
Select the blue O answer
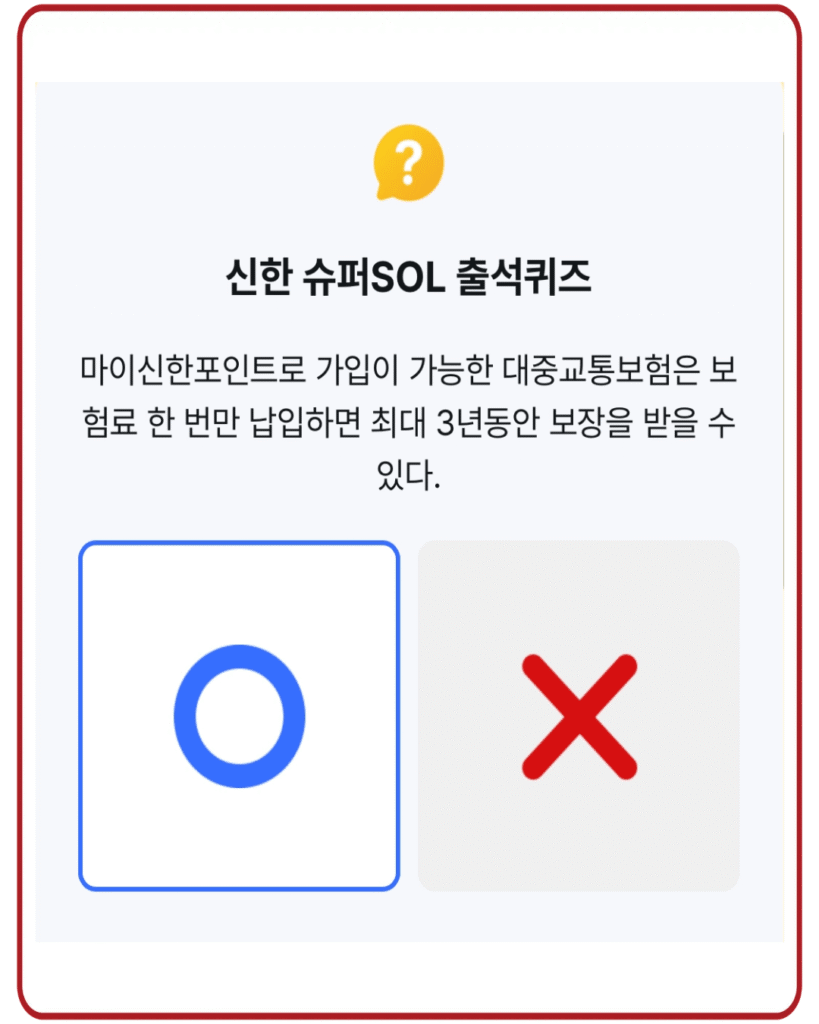pos(239,716)
